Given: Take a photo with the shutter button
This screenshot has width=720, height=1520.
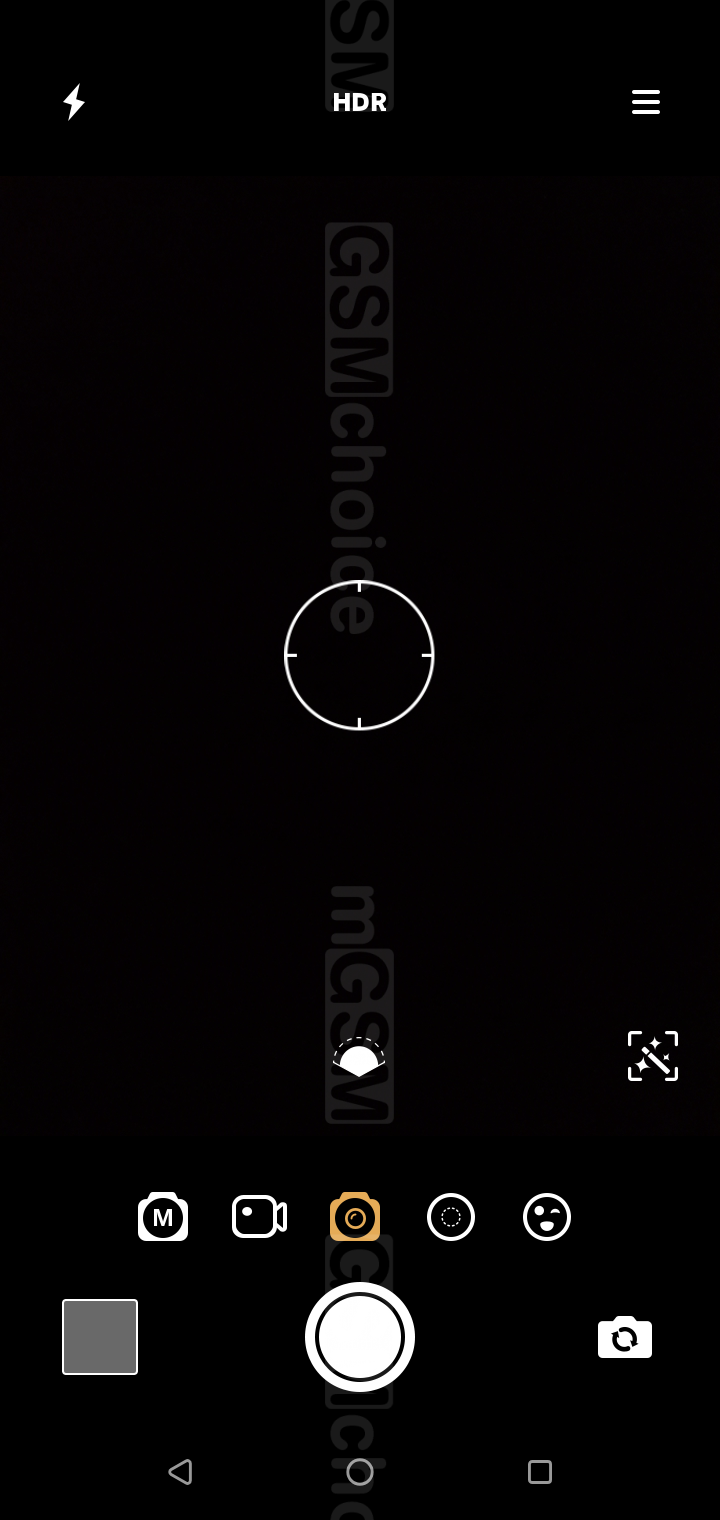Looking at the screenshot, I should [x=360, y=1337].
